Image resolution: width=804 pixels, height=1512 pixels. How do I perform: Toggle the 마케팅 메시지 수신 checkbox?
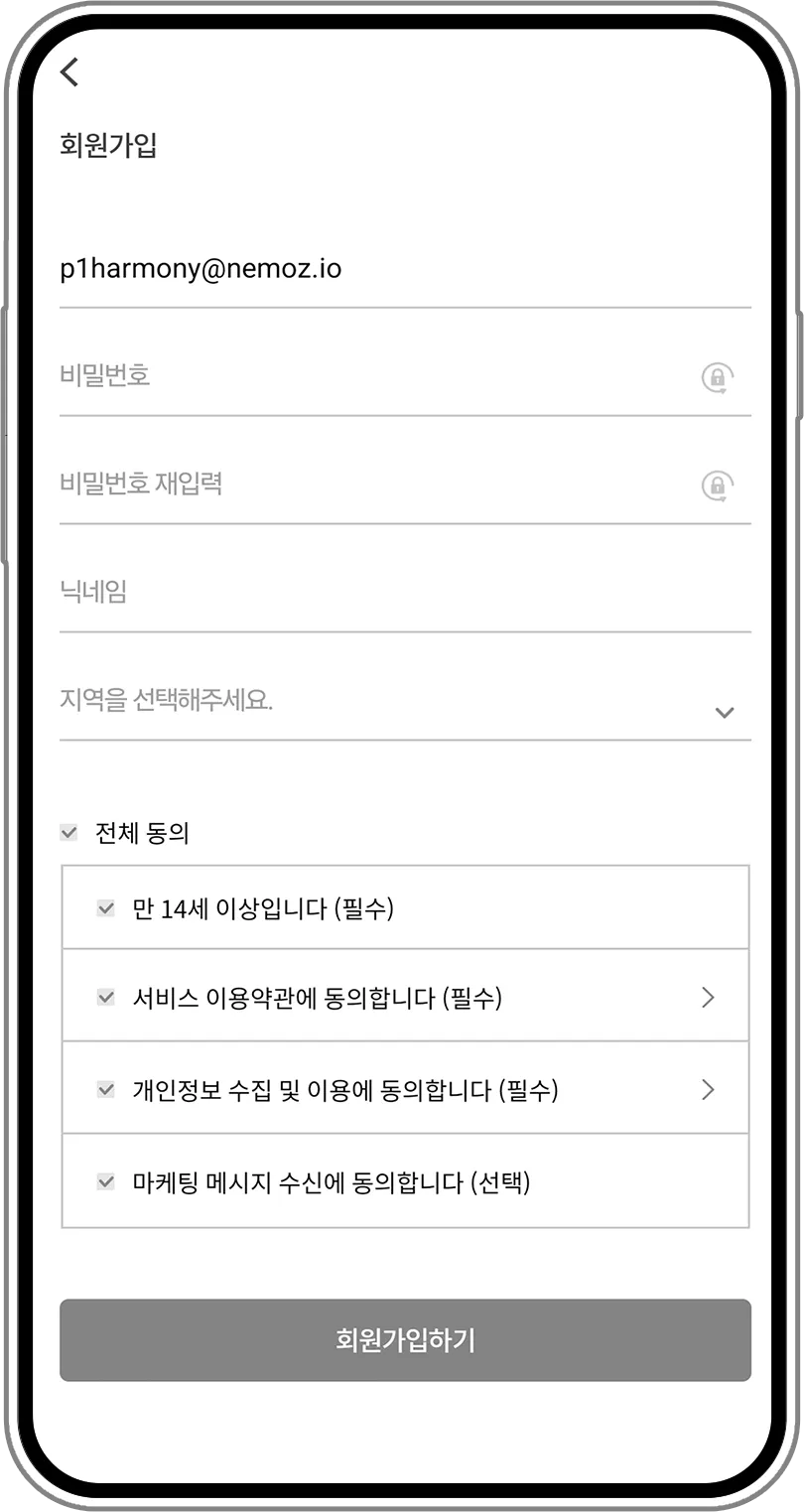(x=106, y=1182)
